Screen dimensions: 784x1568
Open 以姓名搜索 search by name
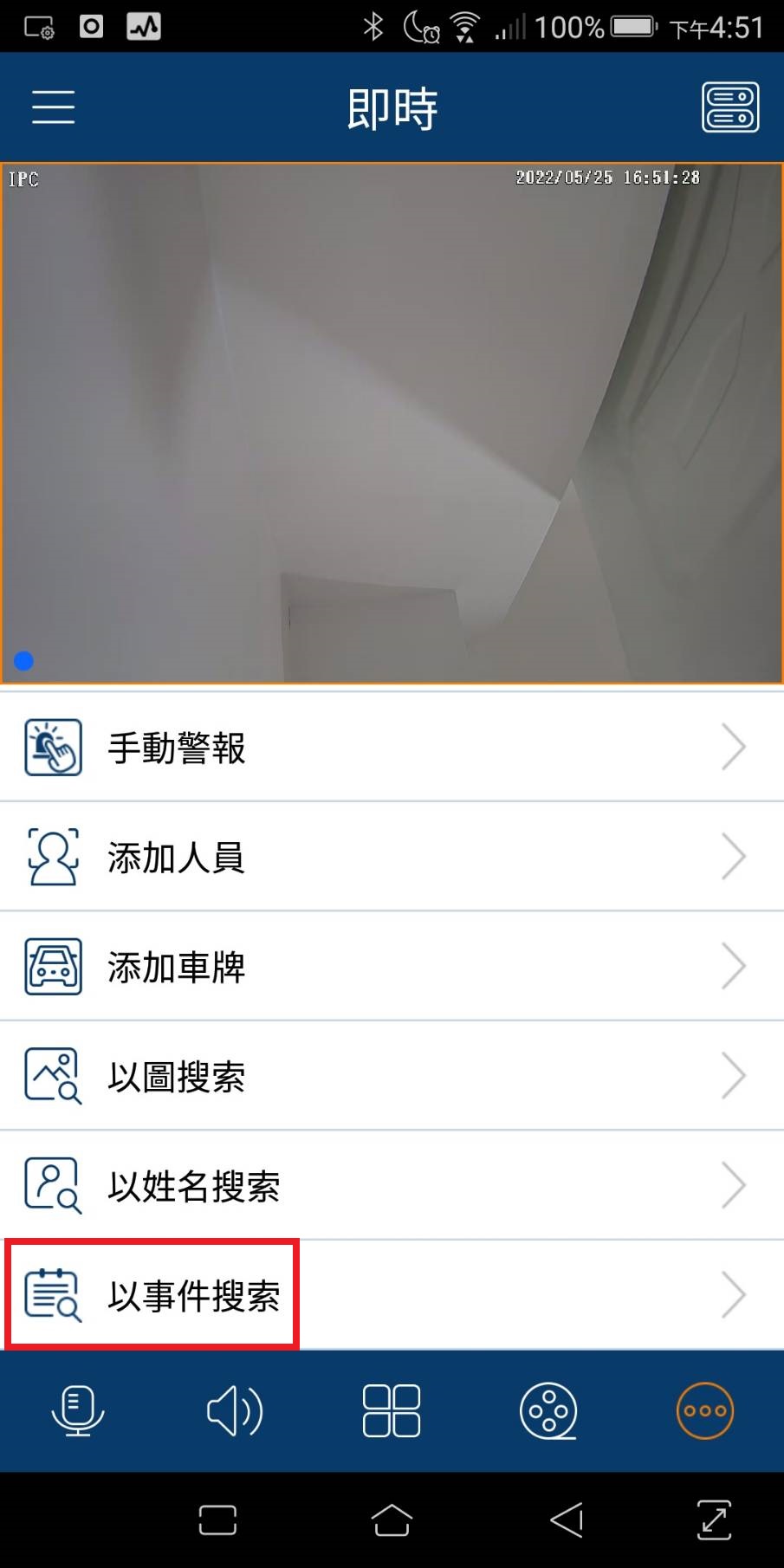click(x=392, y=1186)
